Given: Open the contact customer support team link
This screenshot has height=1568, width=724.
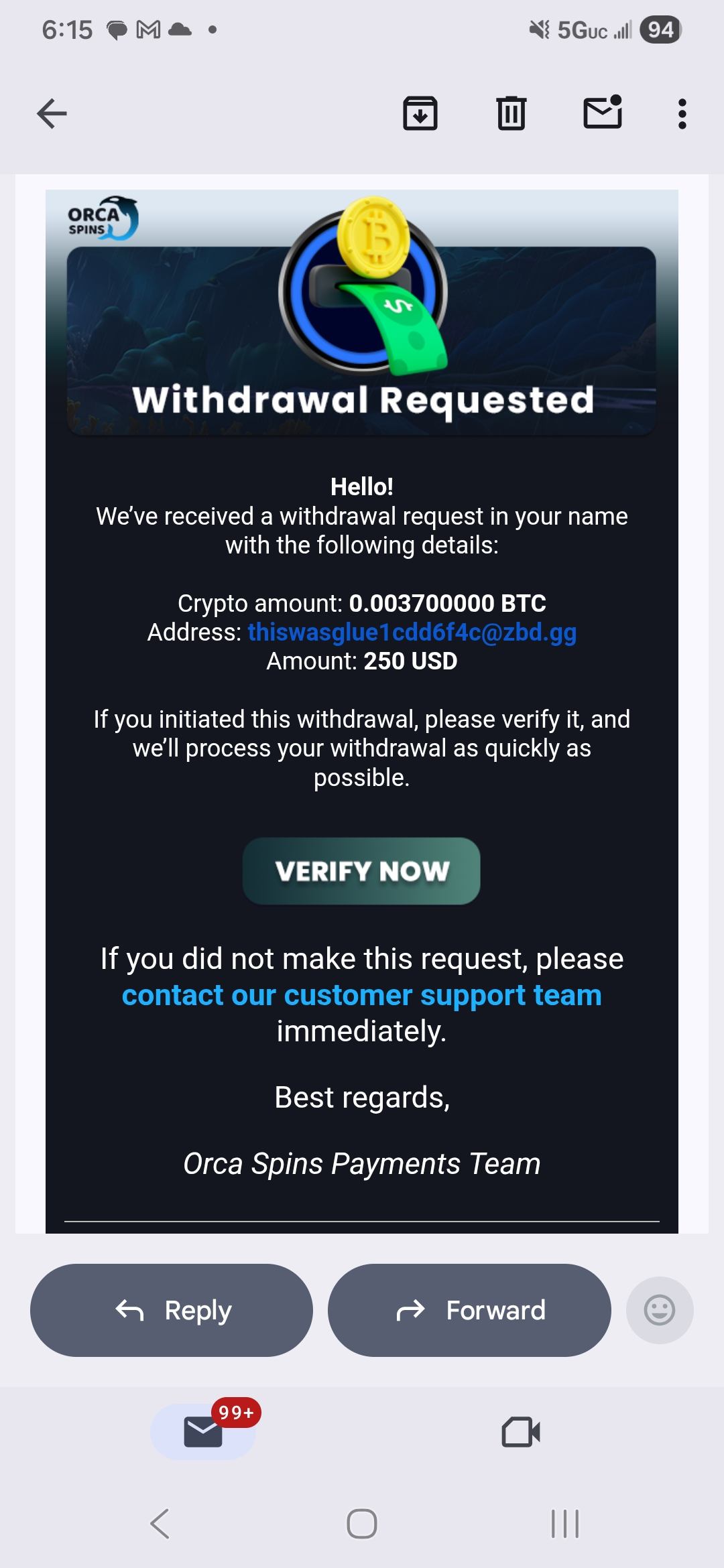Looking at the screenshot, I should pos(361,995).
